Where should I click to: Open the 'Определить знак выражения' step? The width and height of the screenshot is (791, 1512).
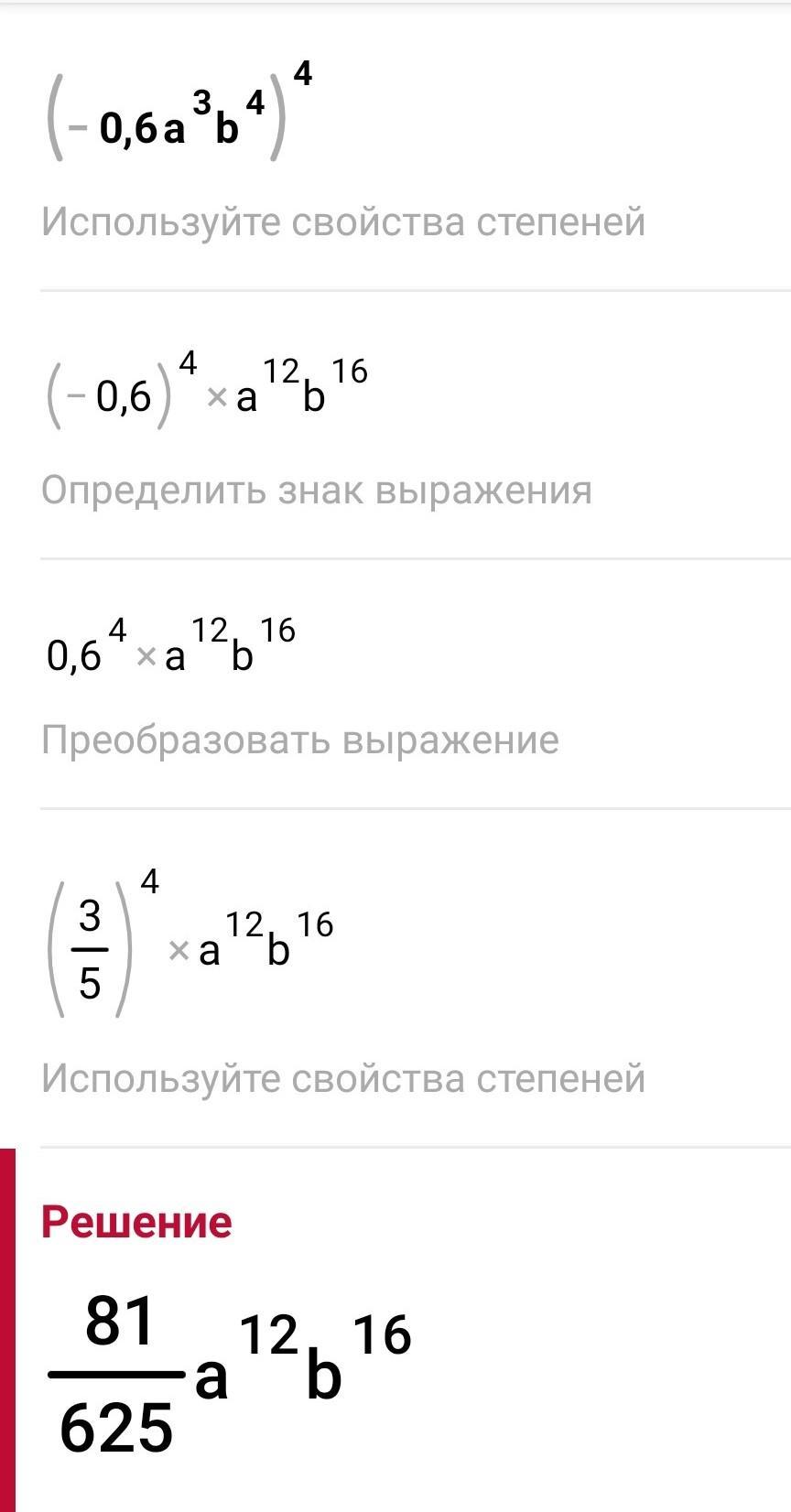point(395,425)
